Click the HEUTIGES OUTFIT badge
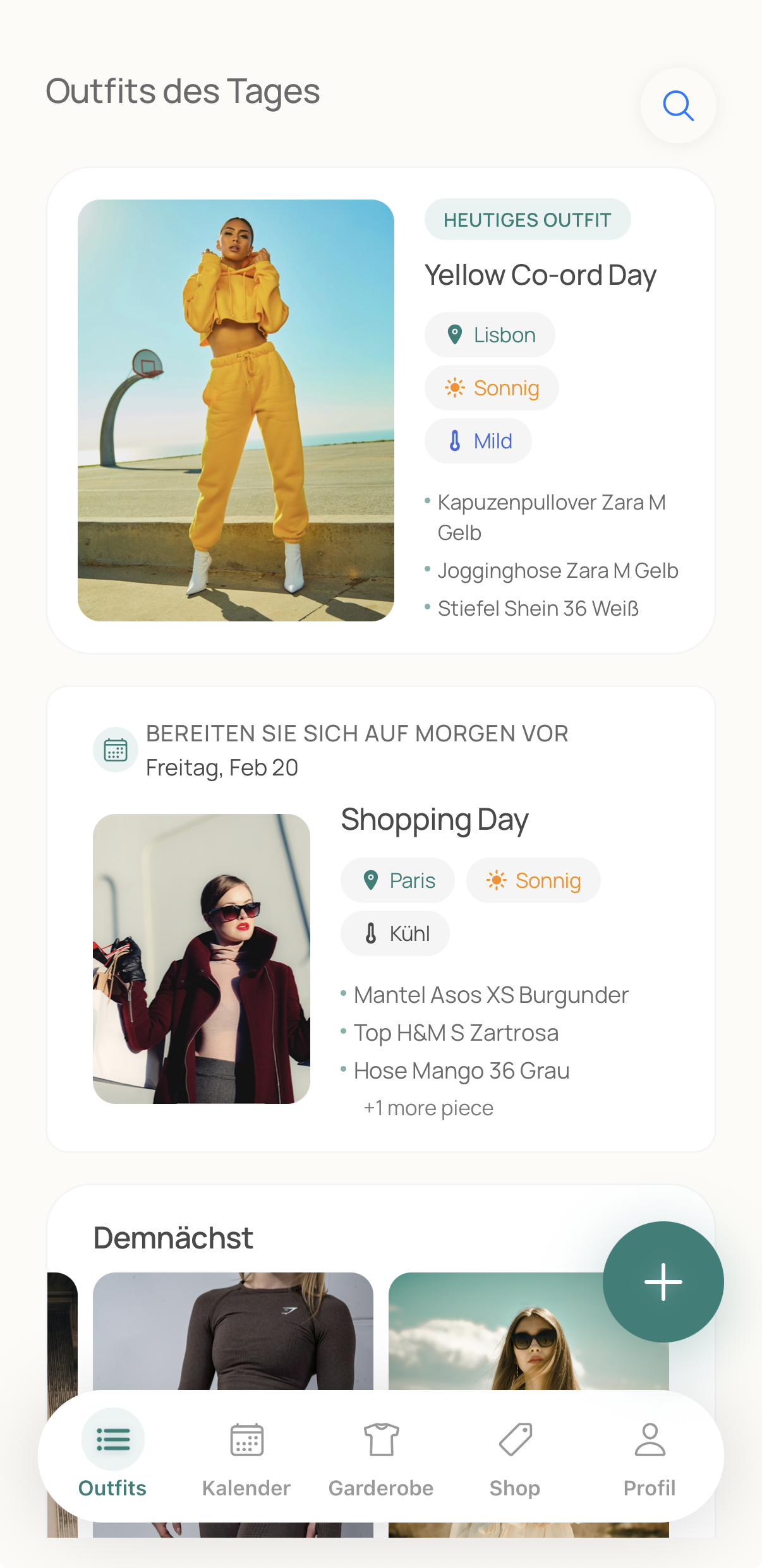 click(528, 219)
